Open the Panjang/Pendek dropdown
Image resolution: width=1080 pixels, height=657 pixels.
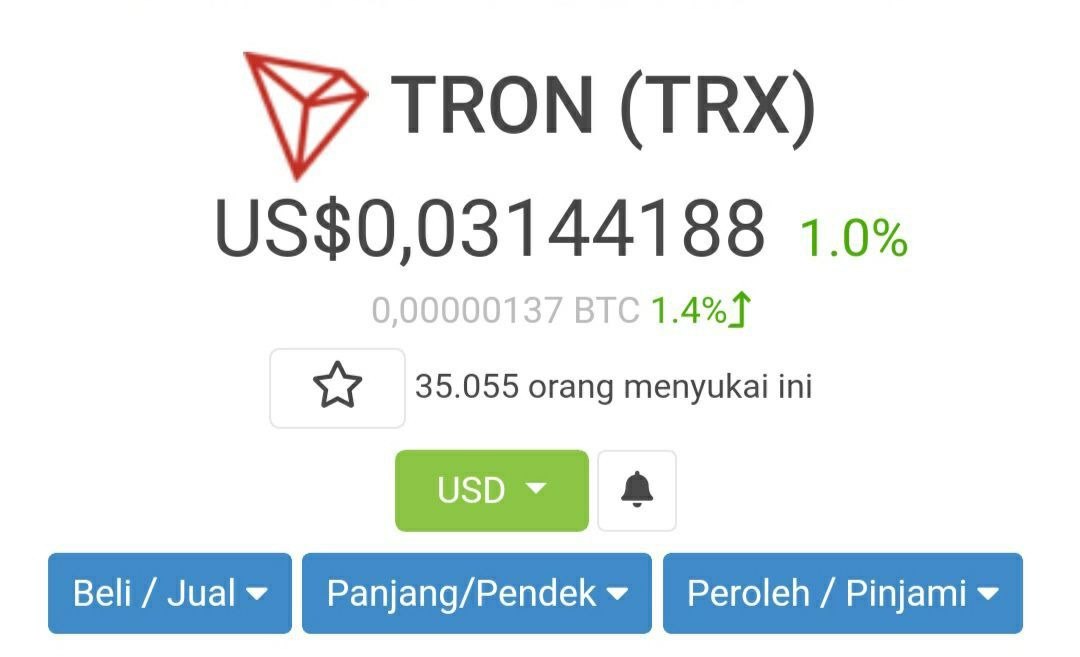point(477,593)
